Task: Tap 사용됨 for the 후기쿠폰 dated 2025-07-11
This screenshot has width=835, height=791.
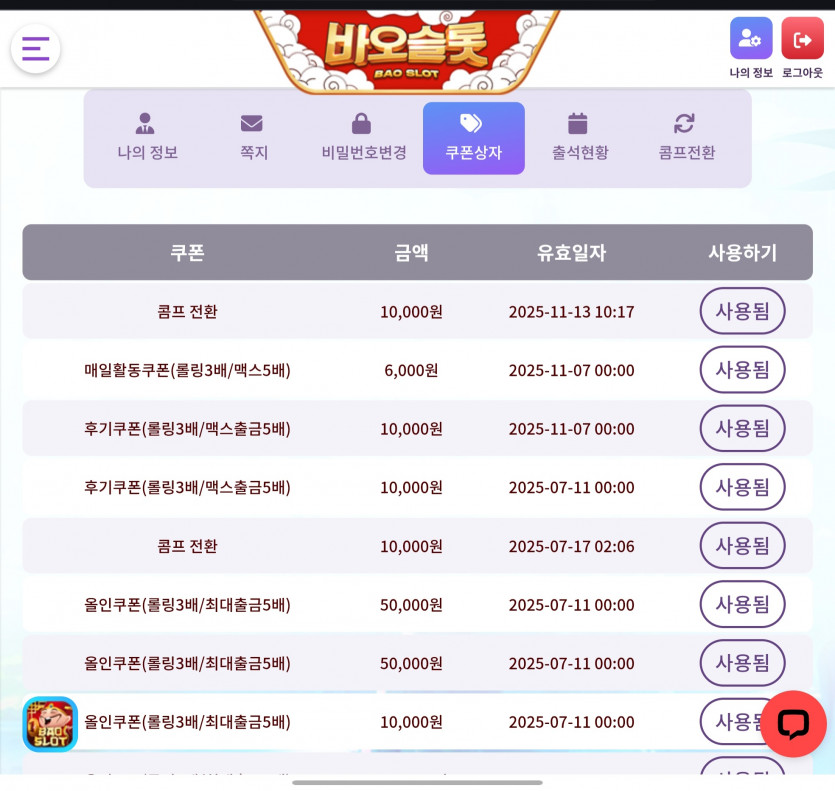Action: pos(742,487)
